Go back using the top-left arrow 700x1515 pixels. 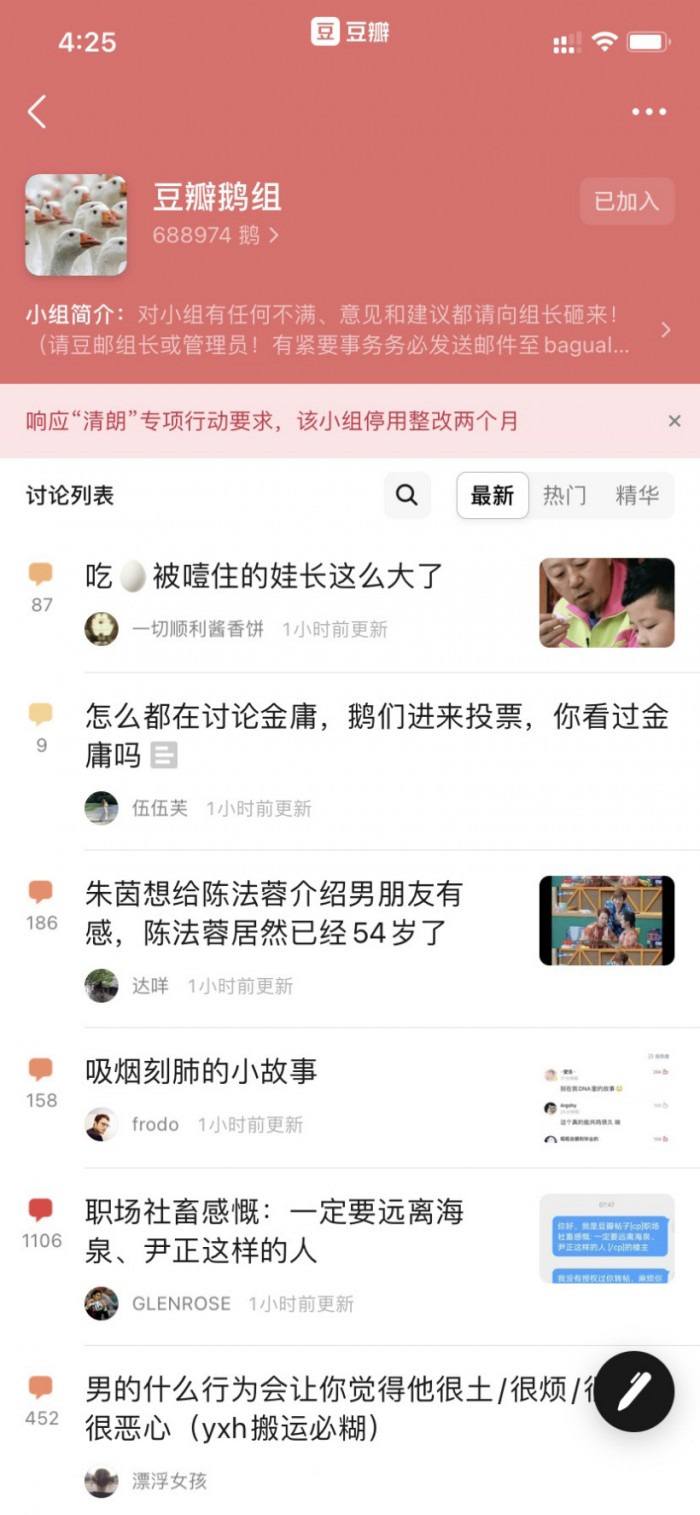coord(37,111)
